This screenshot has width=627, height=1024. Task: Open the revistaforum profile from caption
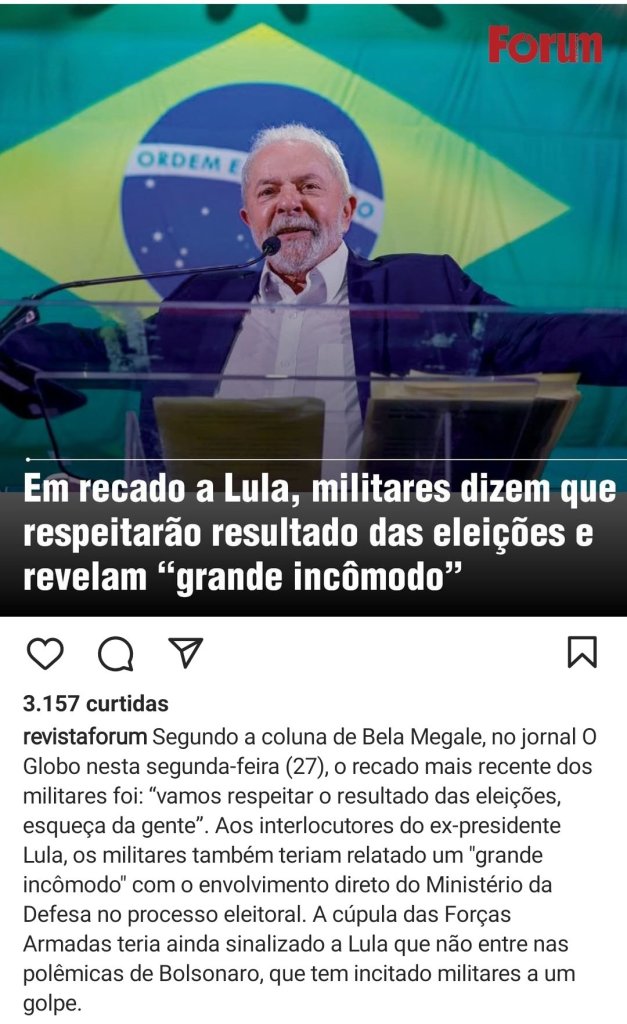click(x=85, y=737)
